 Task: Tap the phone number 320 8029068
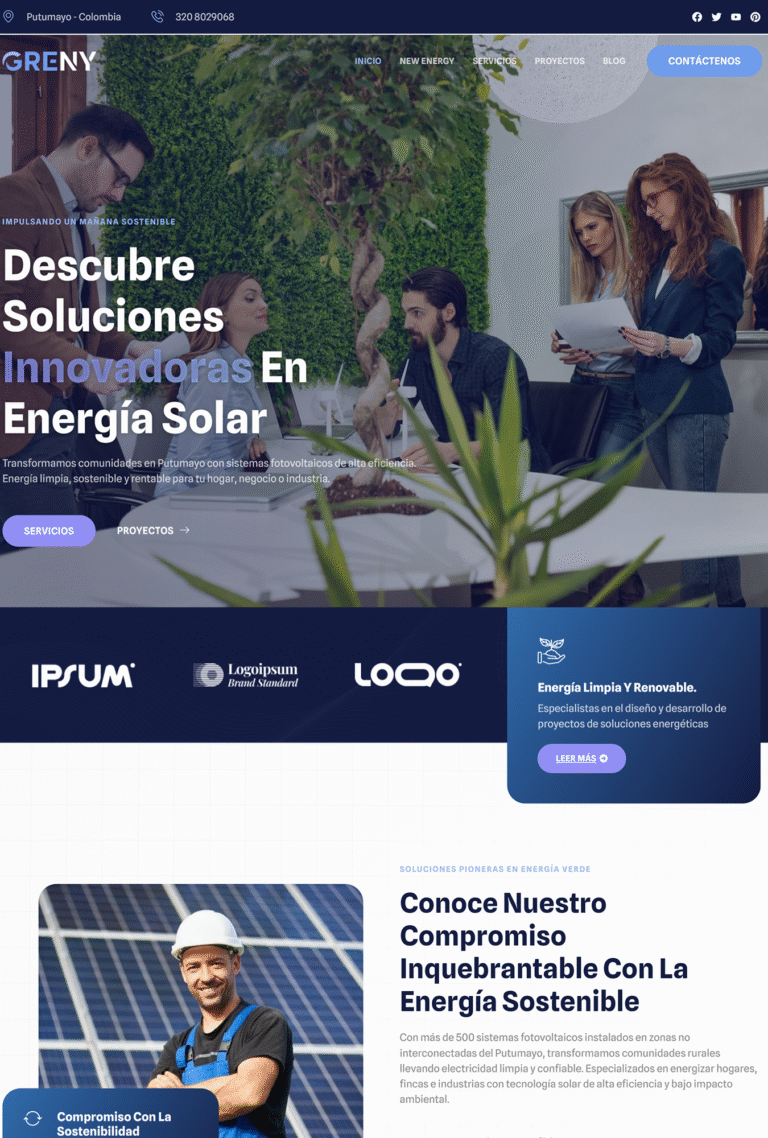click(x=204, y=17)
